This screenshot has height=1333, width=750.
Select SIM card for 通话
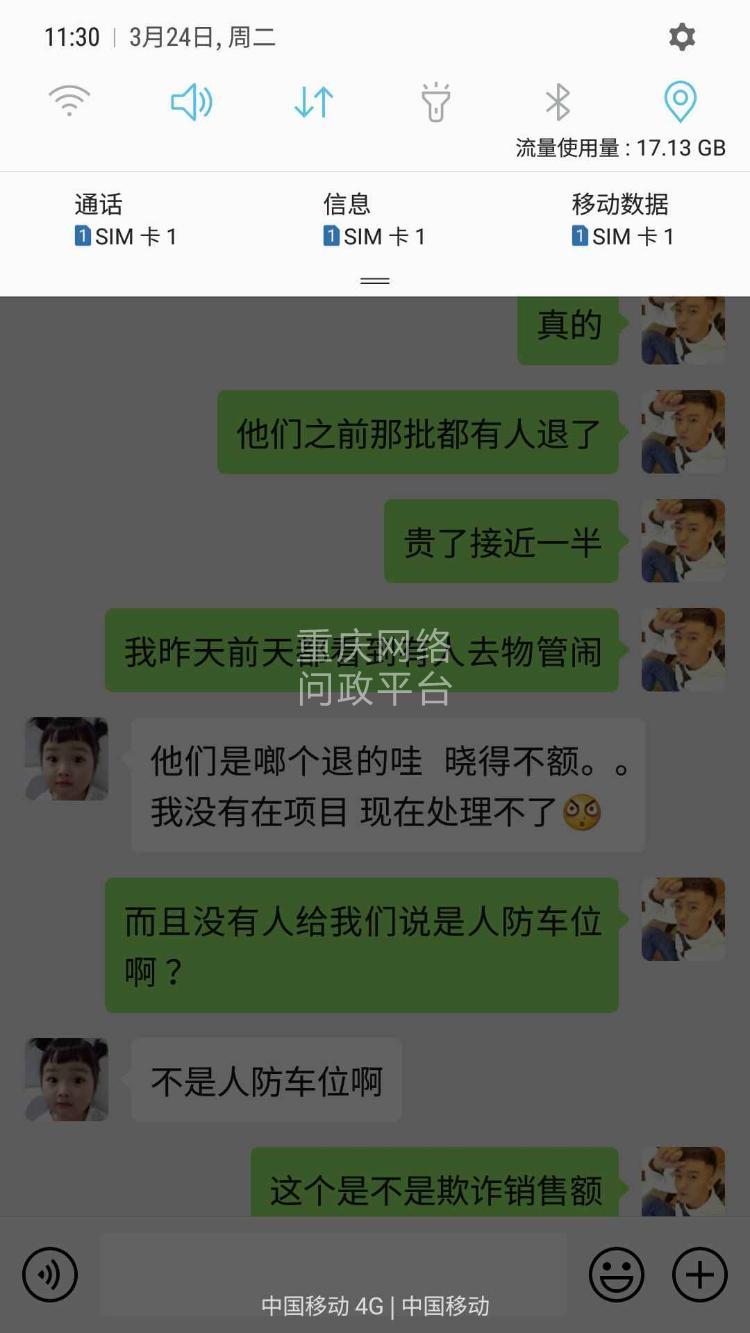125,220
